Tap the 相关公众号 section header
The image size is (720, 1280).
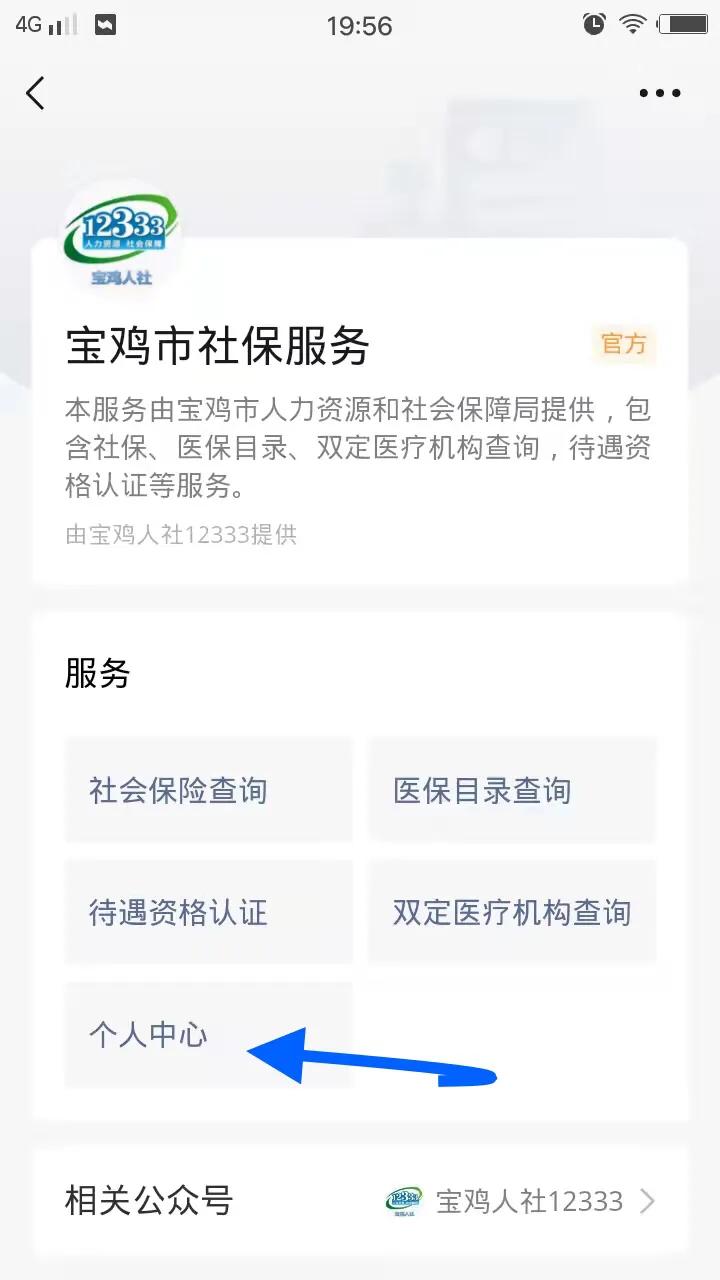click(x=148, y=1201)
